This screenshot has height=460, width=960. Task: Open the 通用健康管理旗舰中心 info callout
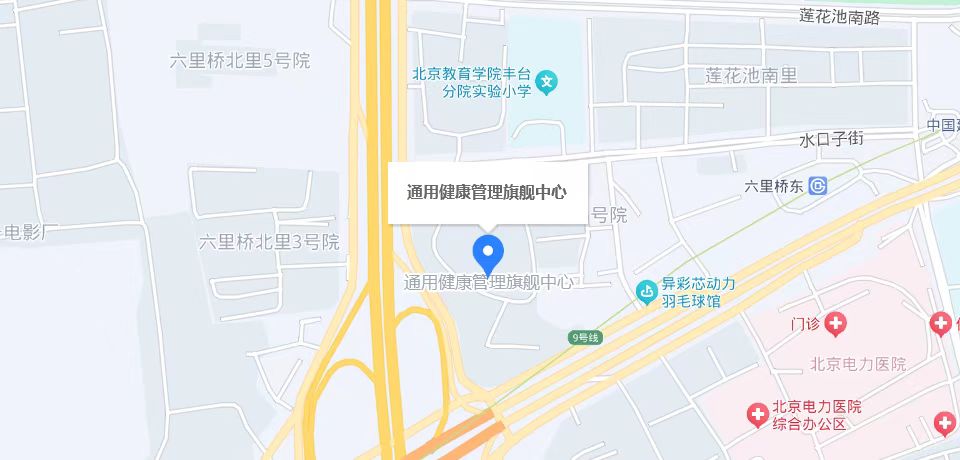coord(487,192)
